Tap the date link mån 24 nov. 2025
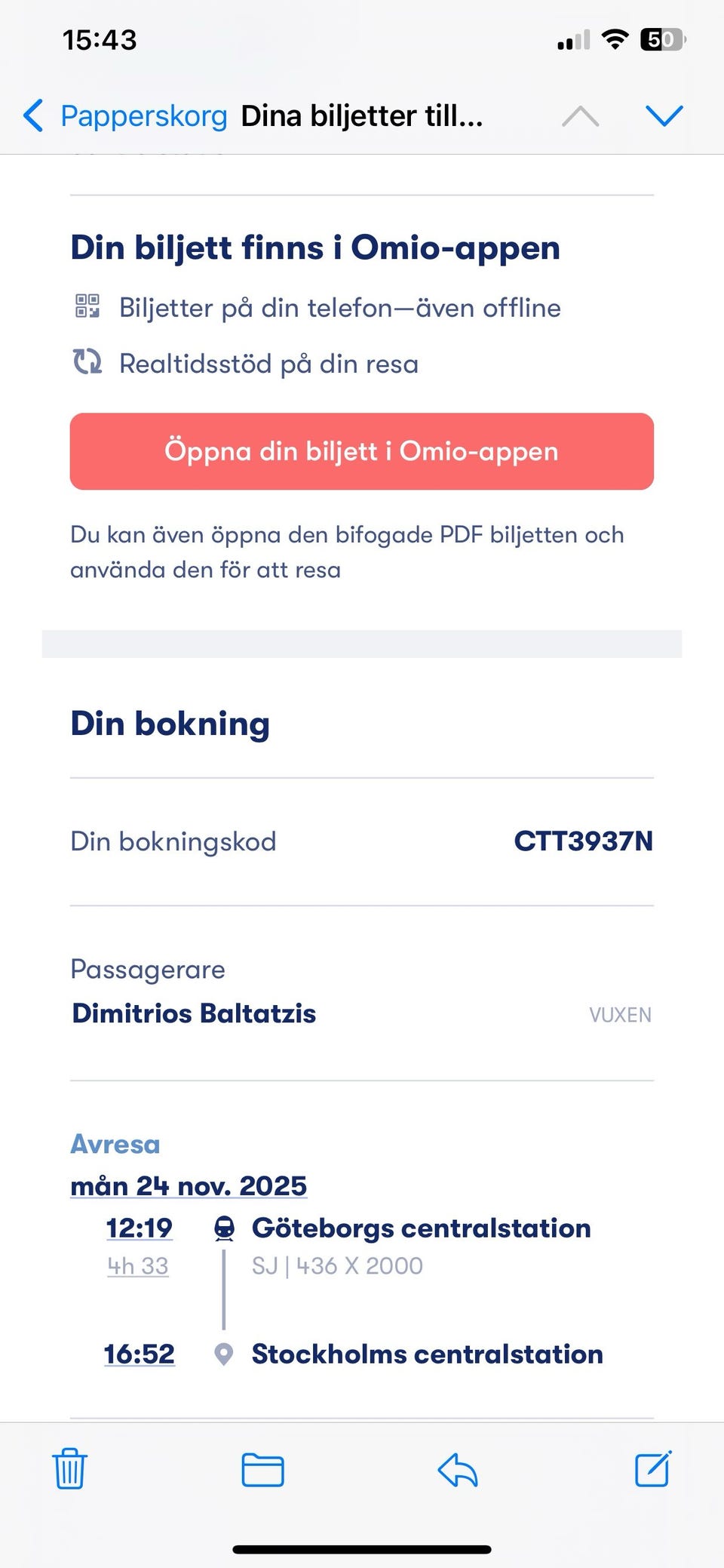 [189, 1186]
